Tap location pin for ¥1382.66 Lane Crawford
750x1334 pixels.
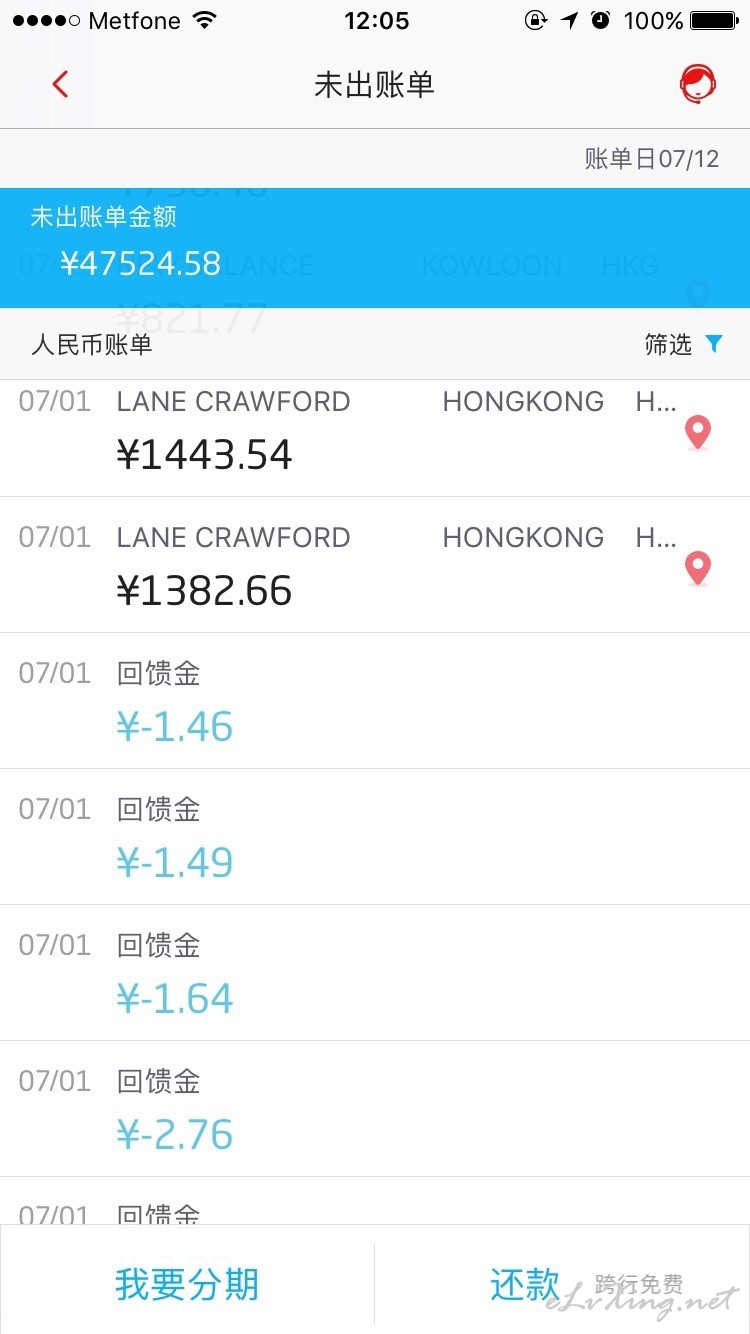tap(698, 569)
